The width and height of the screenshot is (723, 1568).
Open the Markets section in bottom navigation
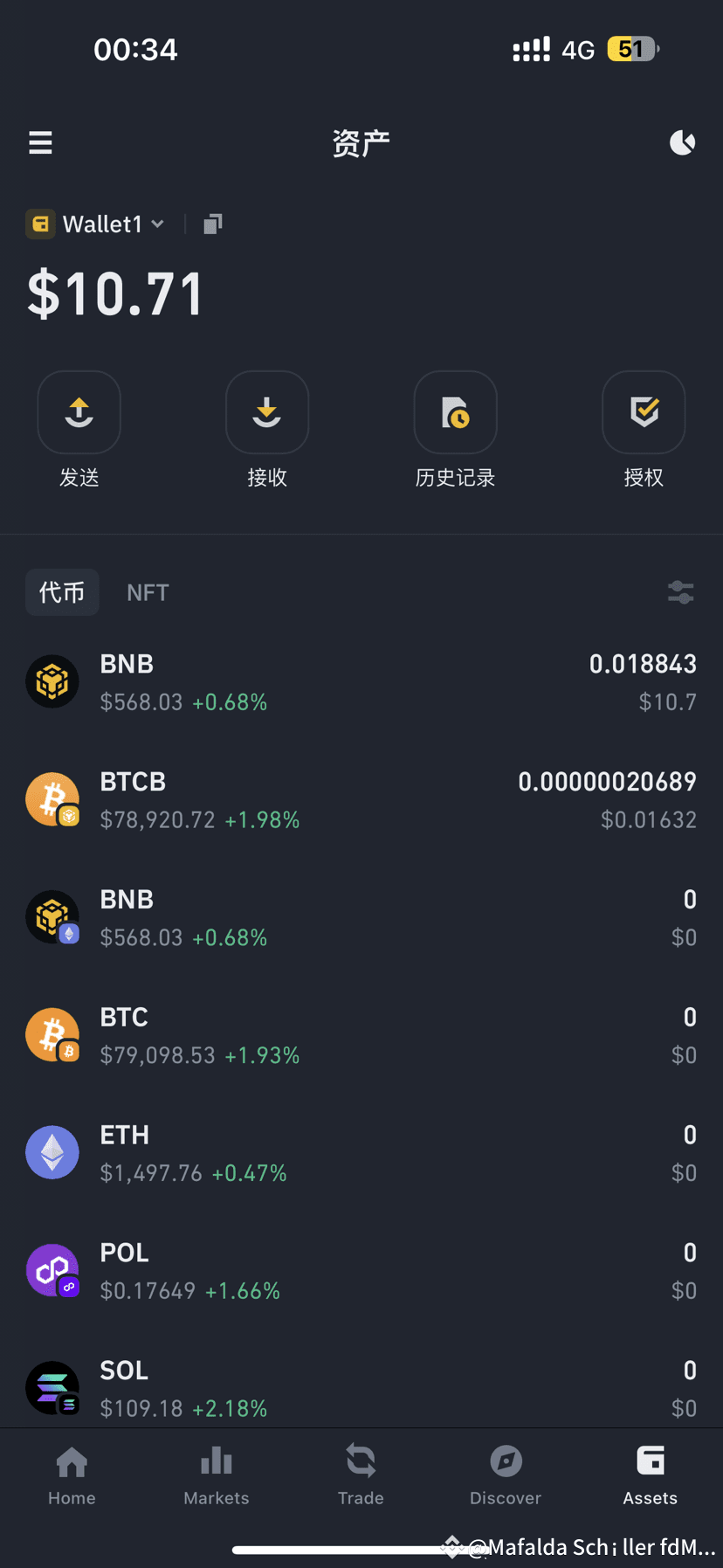tap(216, 1476)
